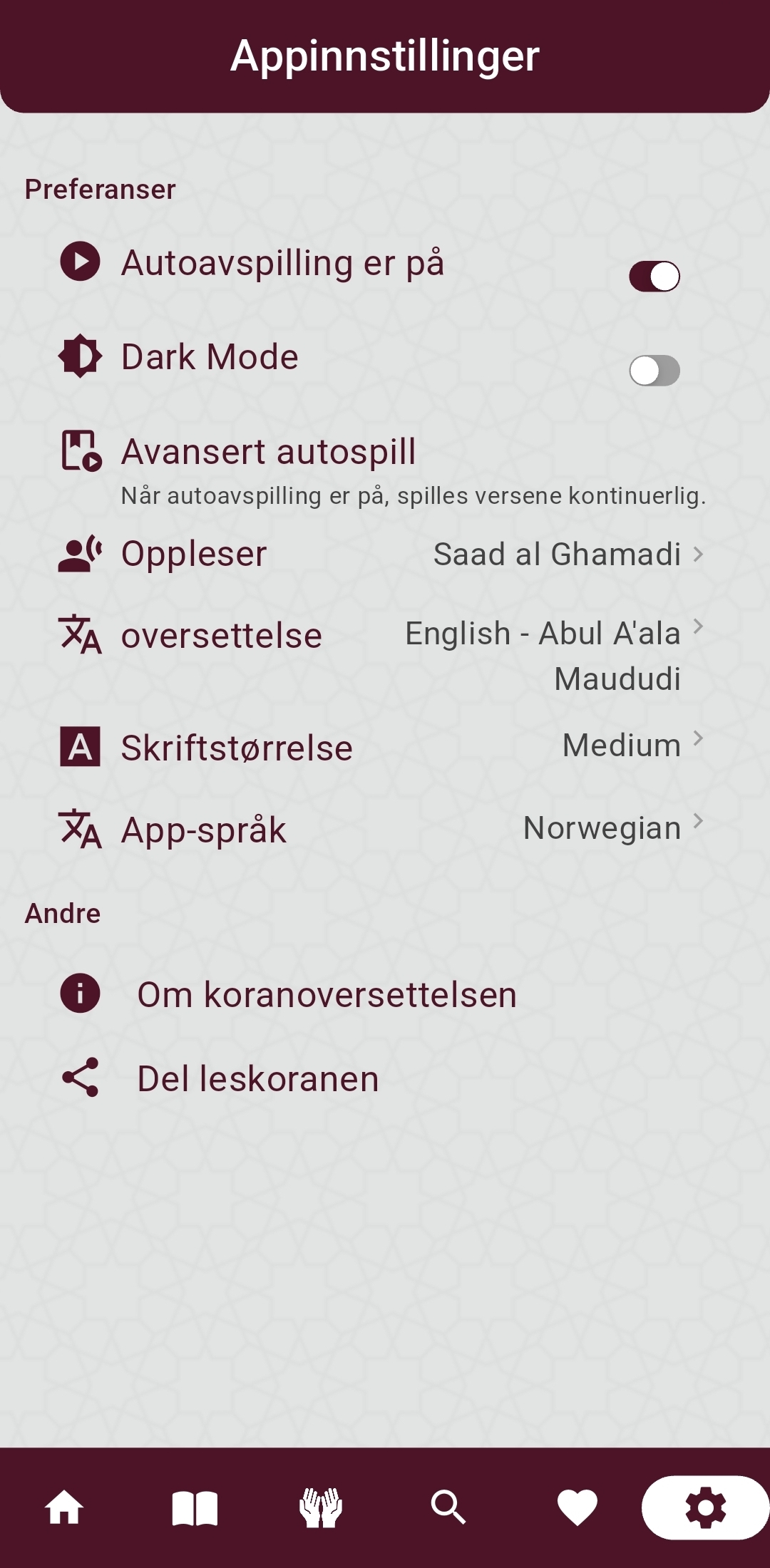Open Avansert autospill settings
The height and width of the screenshot is (1568, 770).
(x=269, y=452)
